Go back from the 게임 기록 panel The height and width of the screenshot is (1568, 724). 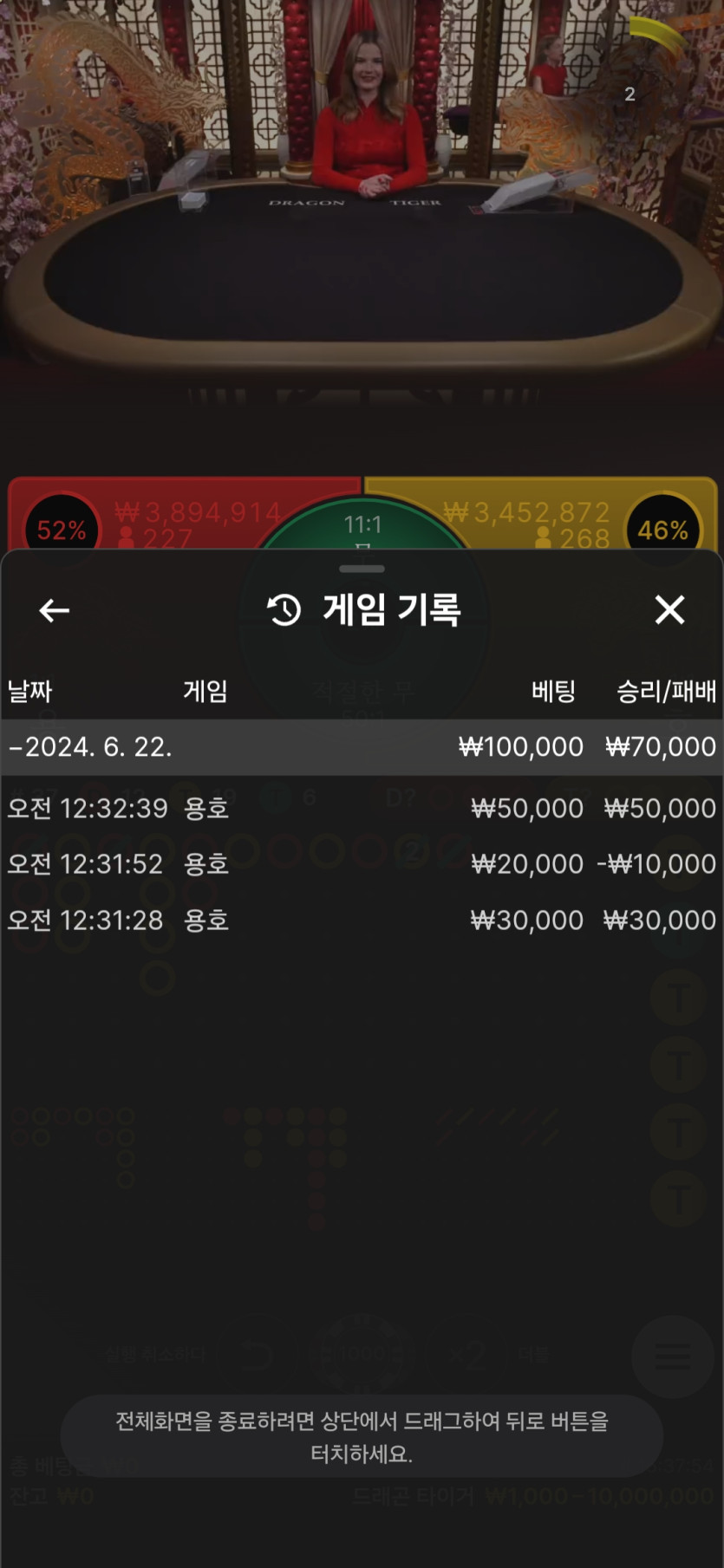[54, 610]
